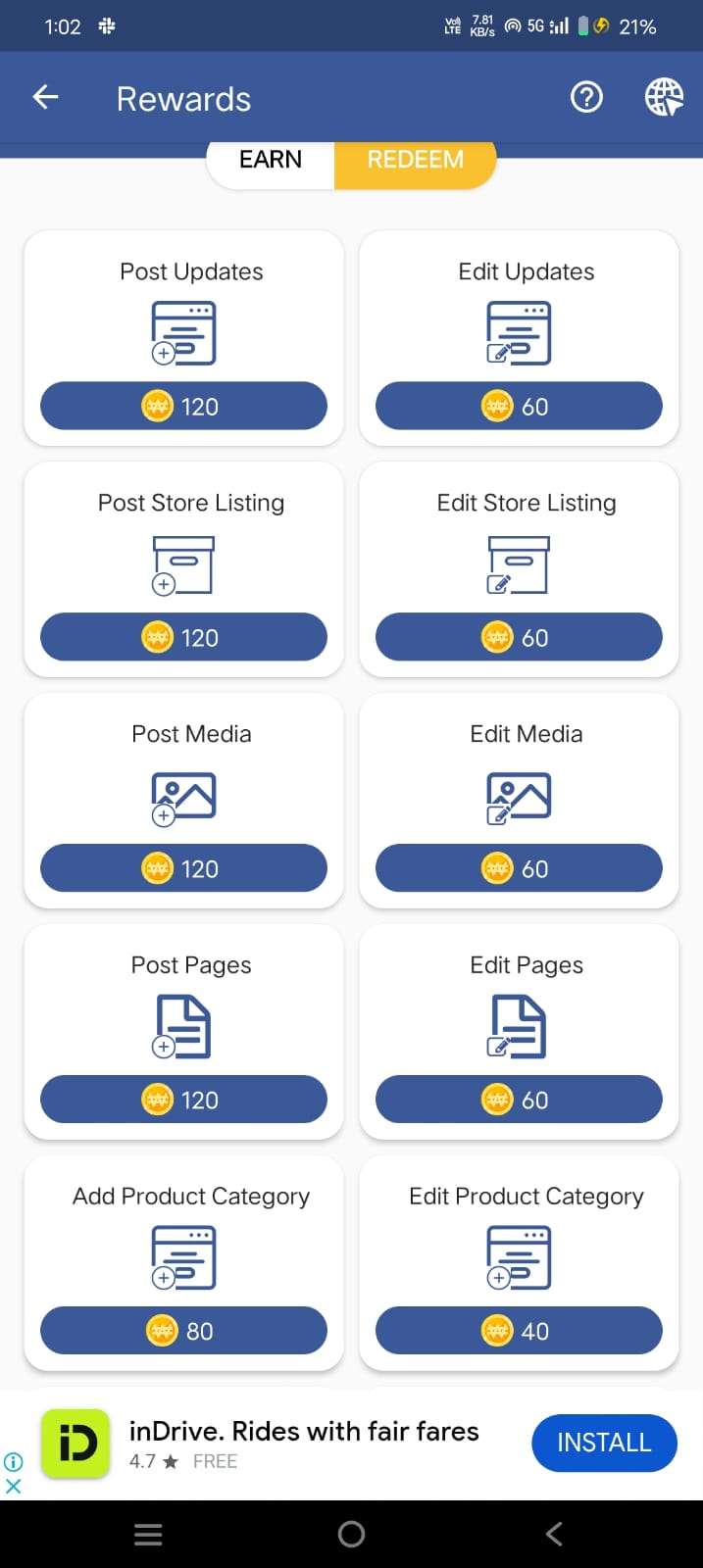Select the REDEEM tab
The width and height of the screenshot is (703, 1568).
coord(416,160)
